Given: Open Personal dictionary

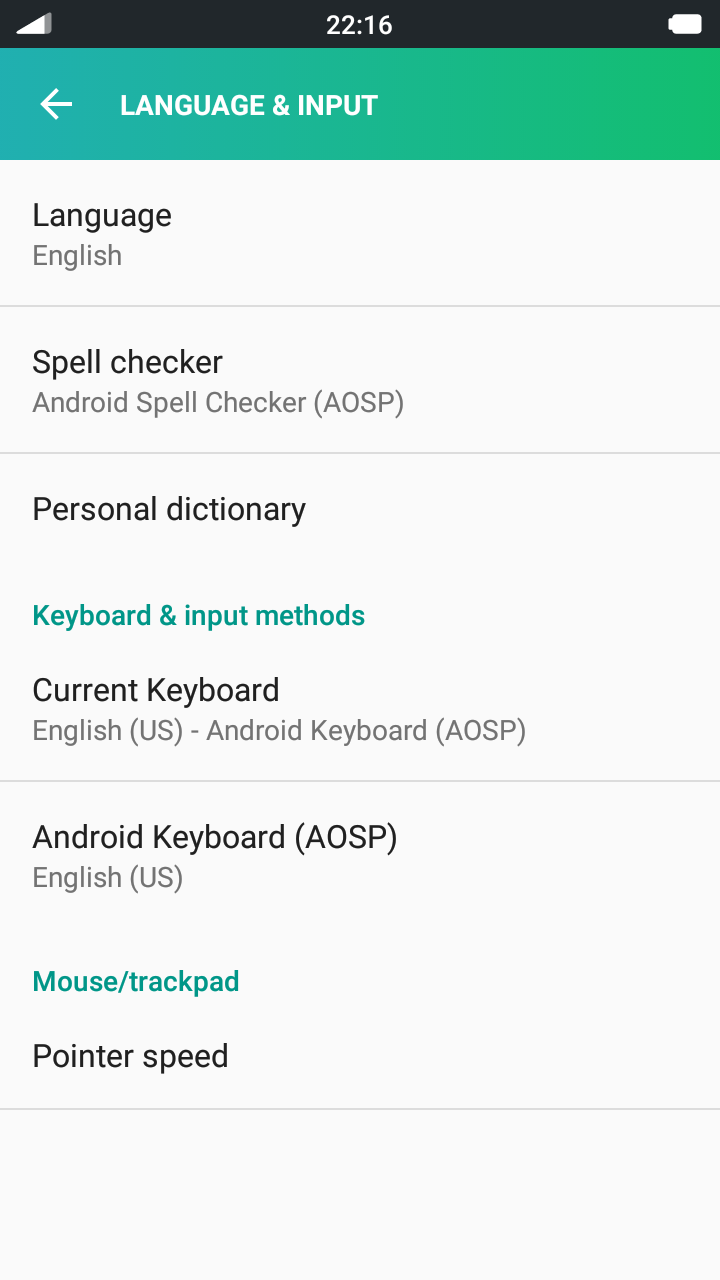Looking at the screenshot, I should coord(360,509).
